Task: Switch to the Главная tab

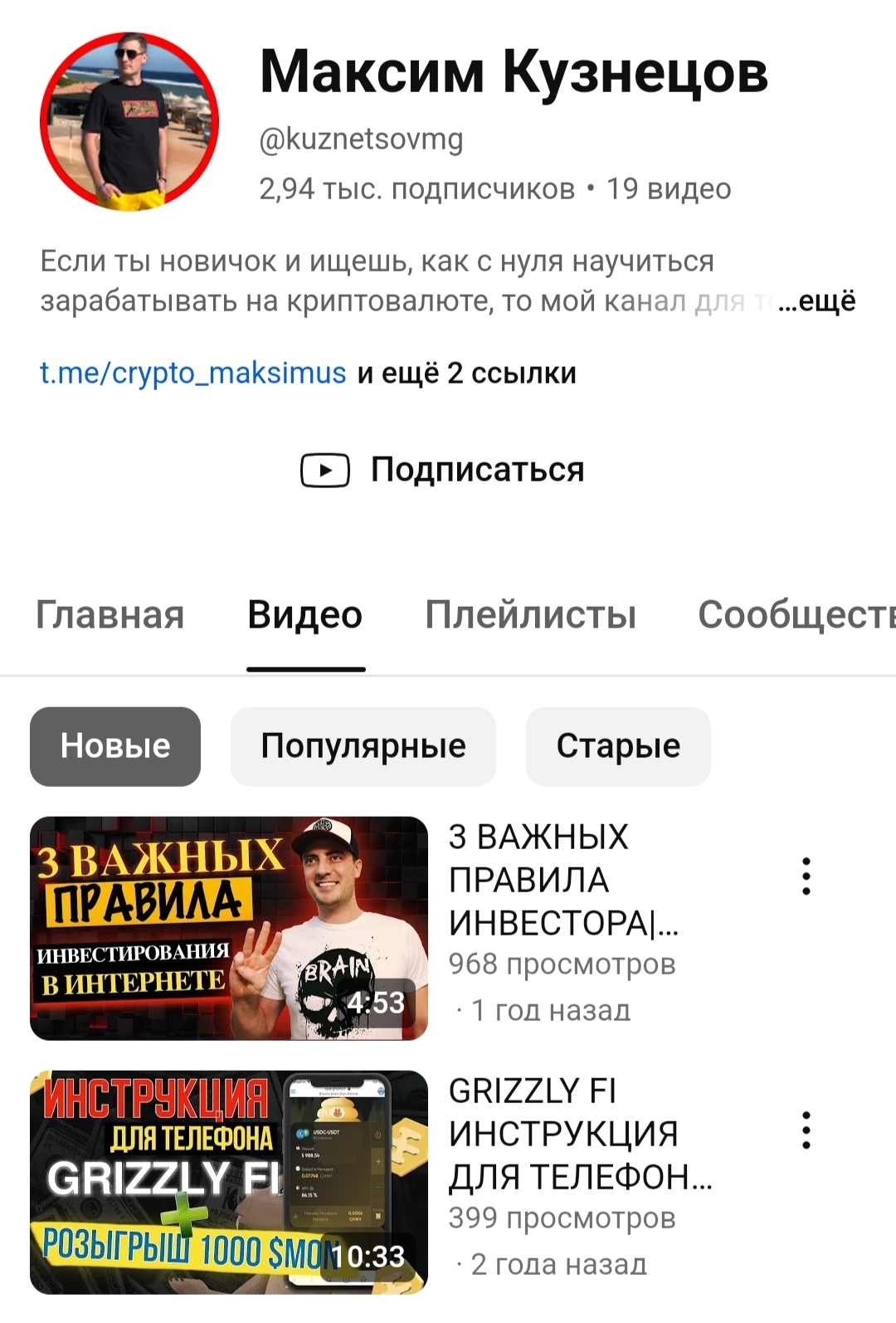Action: 110,615
